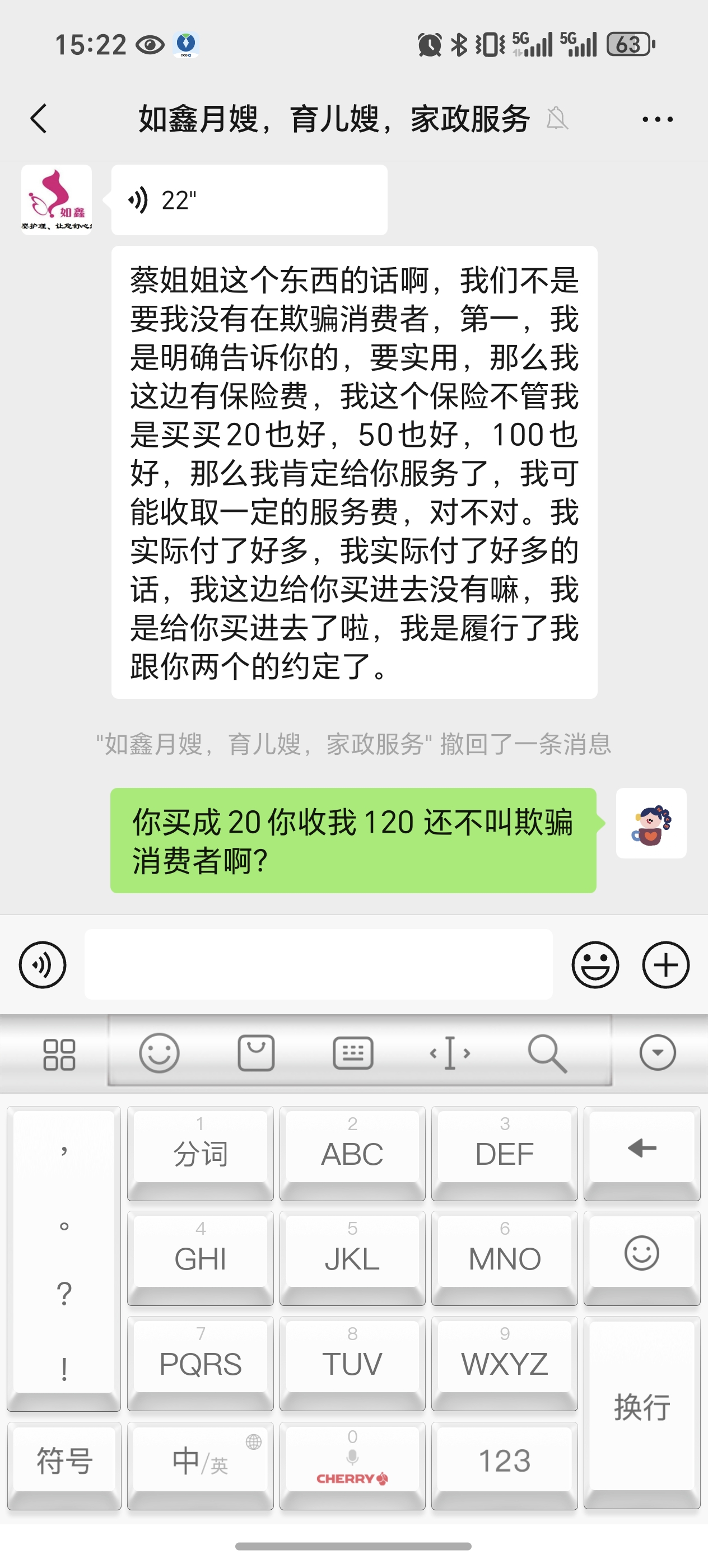
Task: Open the plus attachment menu
Action: point(665,964)
